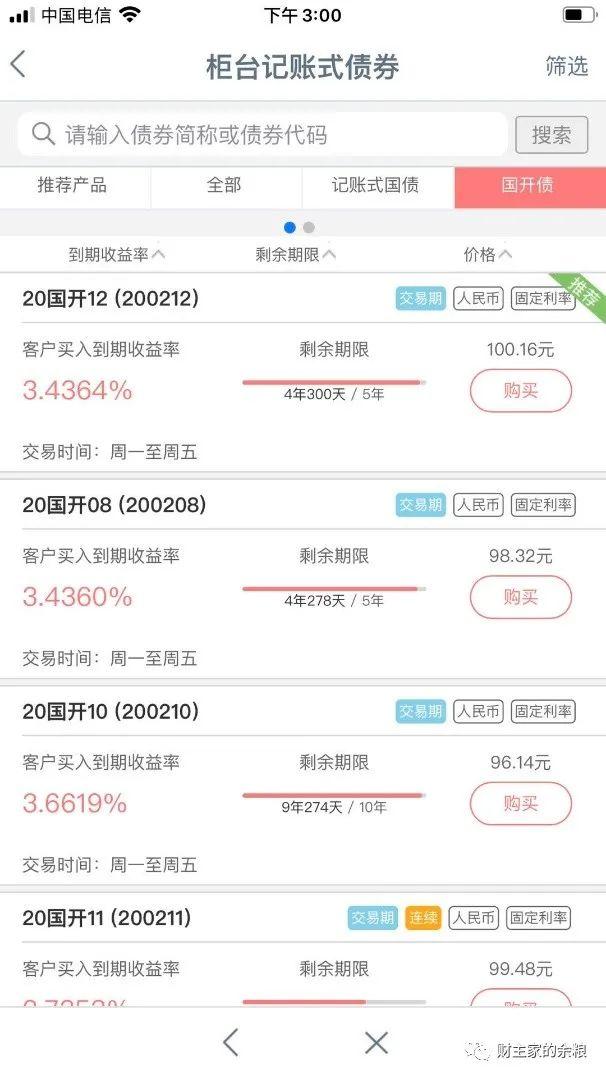Sort by 到期收益率
Screen dimensions: 606x1078
pos(116,255)
